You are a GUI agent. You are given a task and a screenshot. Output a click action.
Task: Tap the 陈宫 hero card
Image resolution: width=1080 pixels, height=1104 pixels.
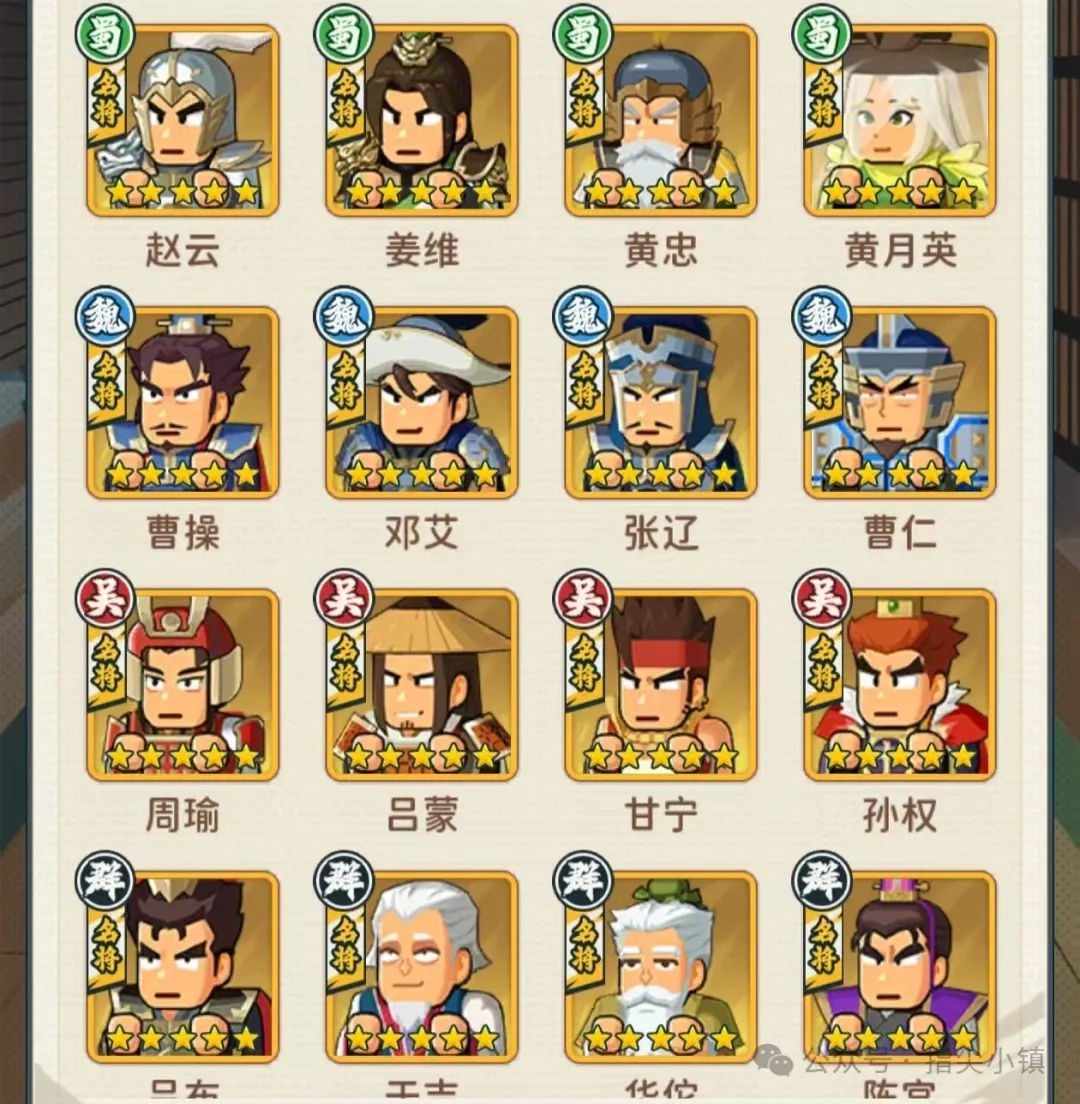pyautogui.click(x=899, y=967)
